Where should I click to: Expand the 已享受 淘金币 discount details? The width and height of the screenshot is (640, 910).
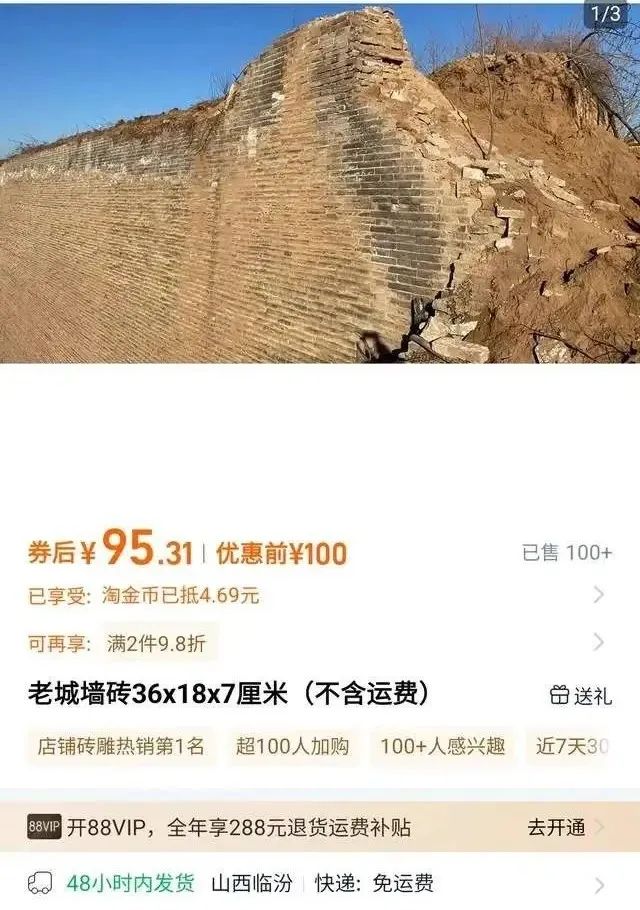click(x=598, y=596)
